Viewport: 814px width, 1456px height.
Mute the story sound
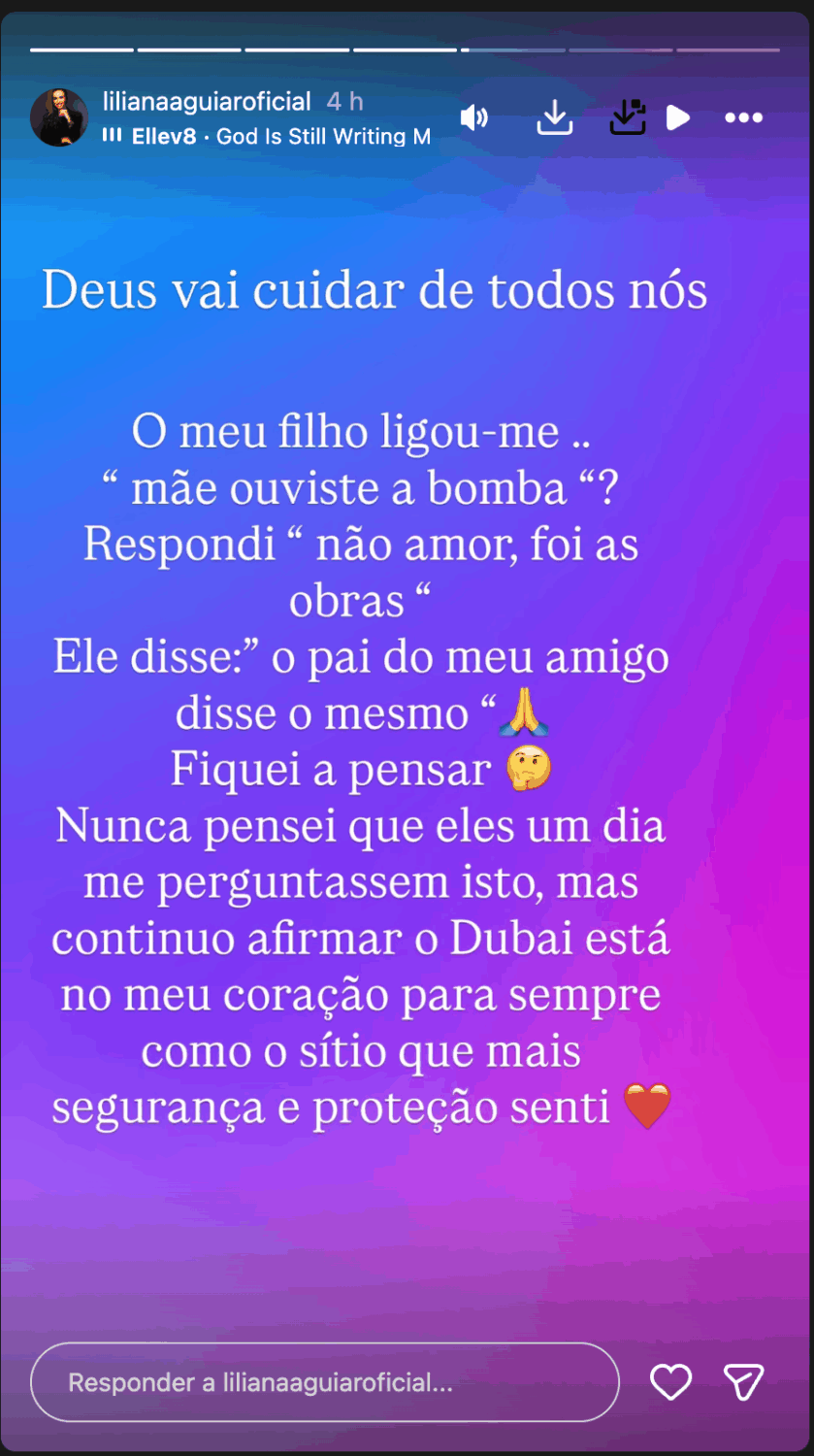coord(474,118)
